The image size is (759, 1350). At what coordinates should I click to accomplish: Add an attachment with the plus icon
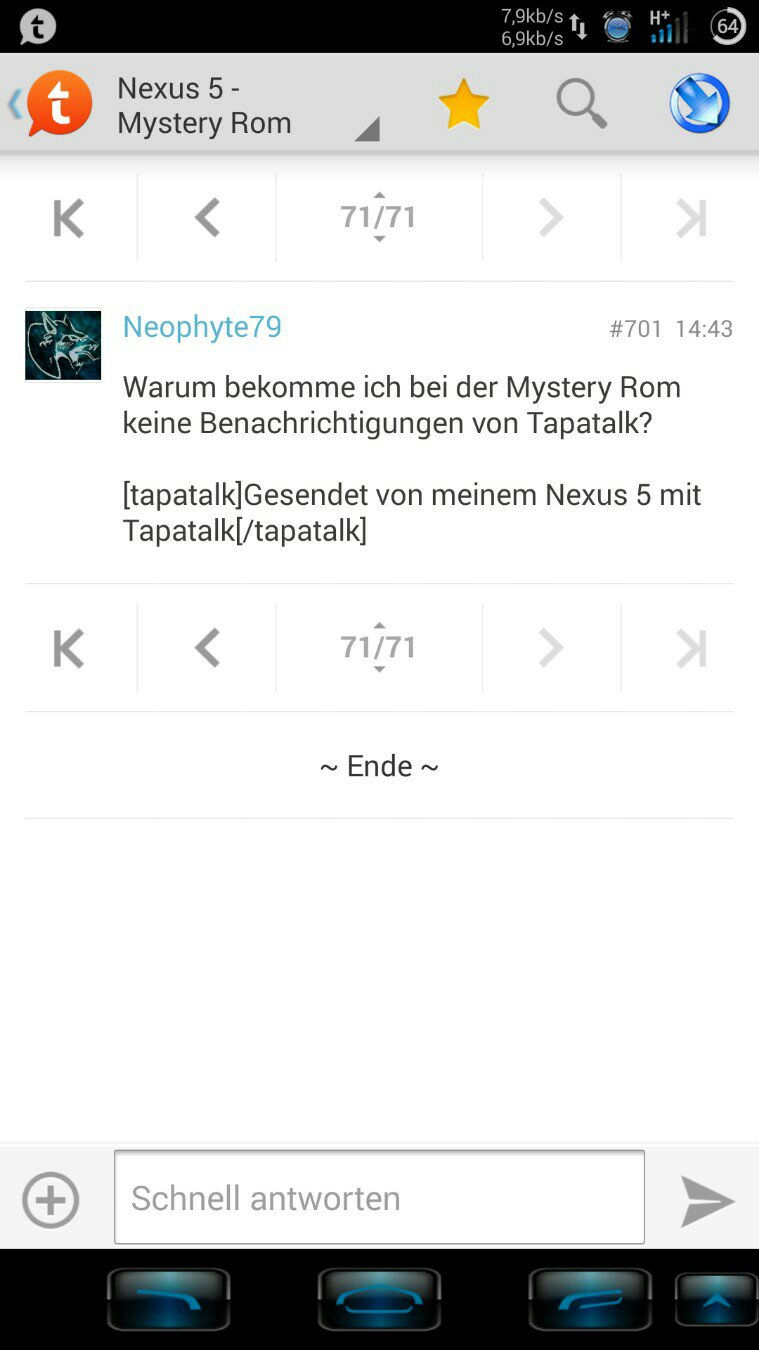tap(51, 1199)
